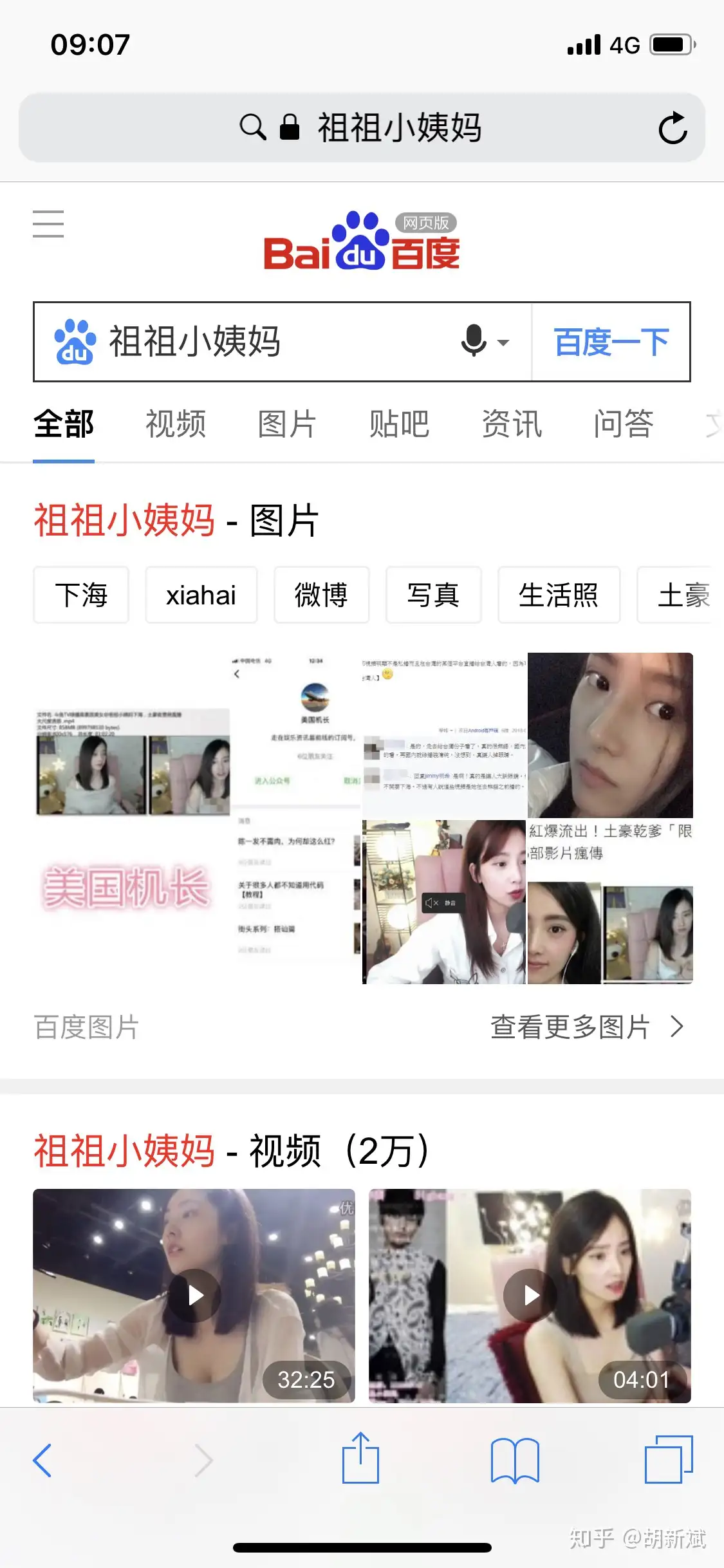
Task: Play the 04:01 video
Action: [x=530, y=1295]
